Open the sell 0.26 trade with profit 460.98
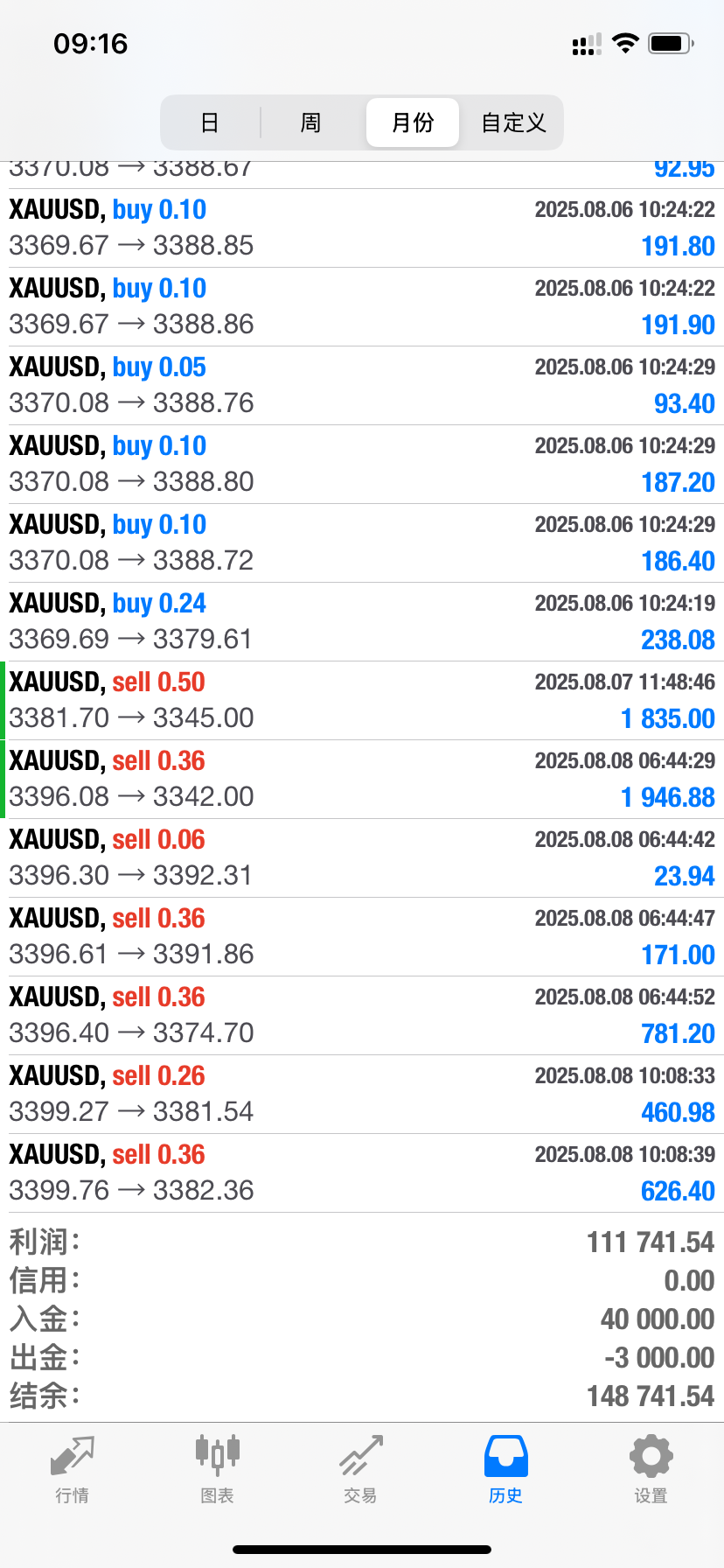This screenshot has height=1568, width=724. pyautogui.click(x=362, y=1094)
